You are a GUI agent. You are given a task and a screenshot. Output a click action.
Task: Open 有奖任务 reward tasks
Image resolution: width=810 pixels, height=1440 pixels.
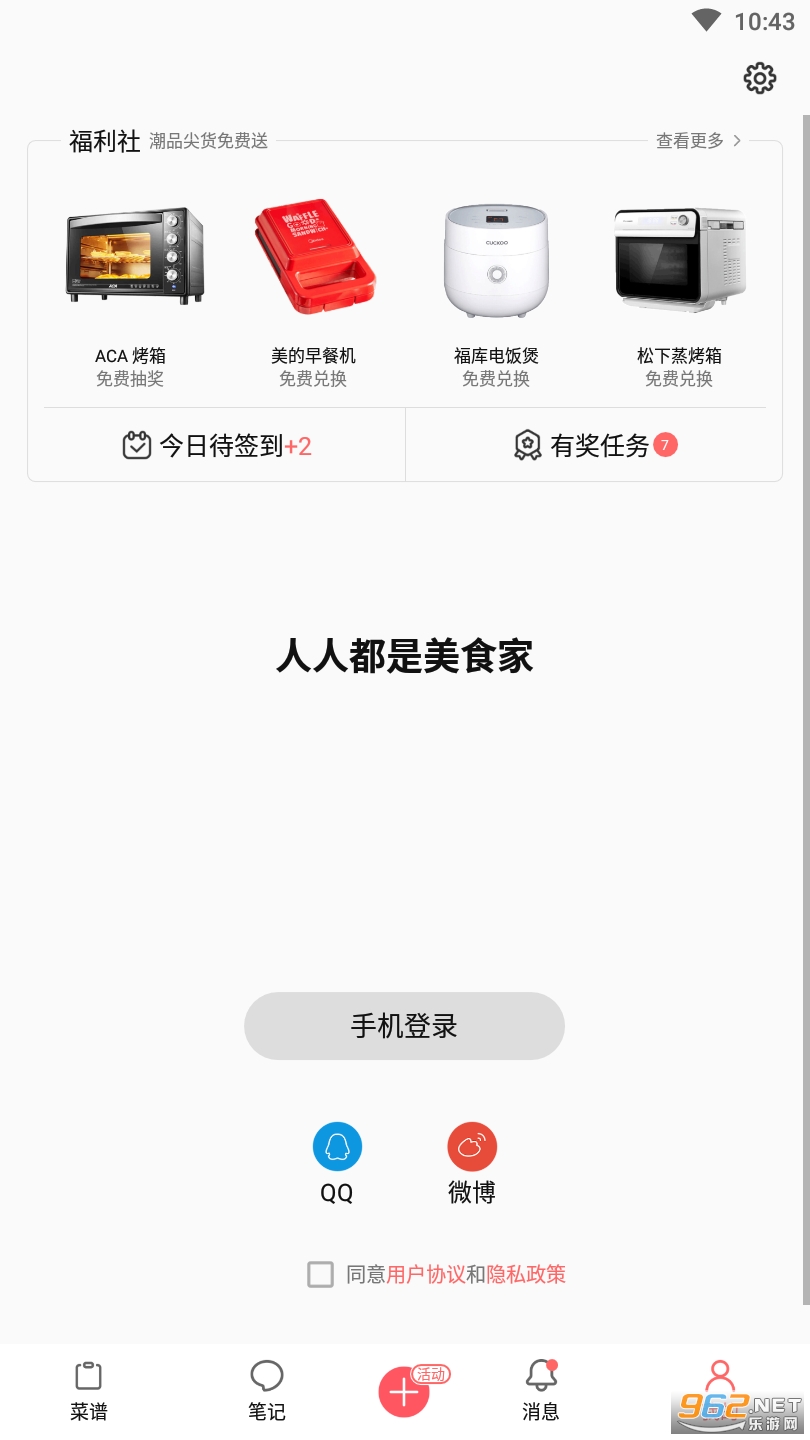click(595, 445)
